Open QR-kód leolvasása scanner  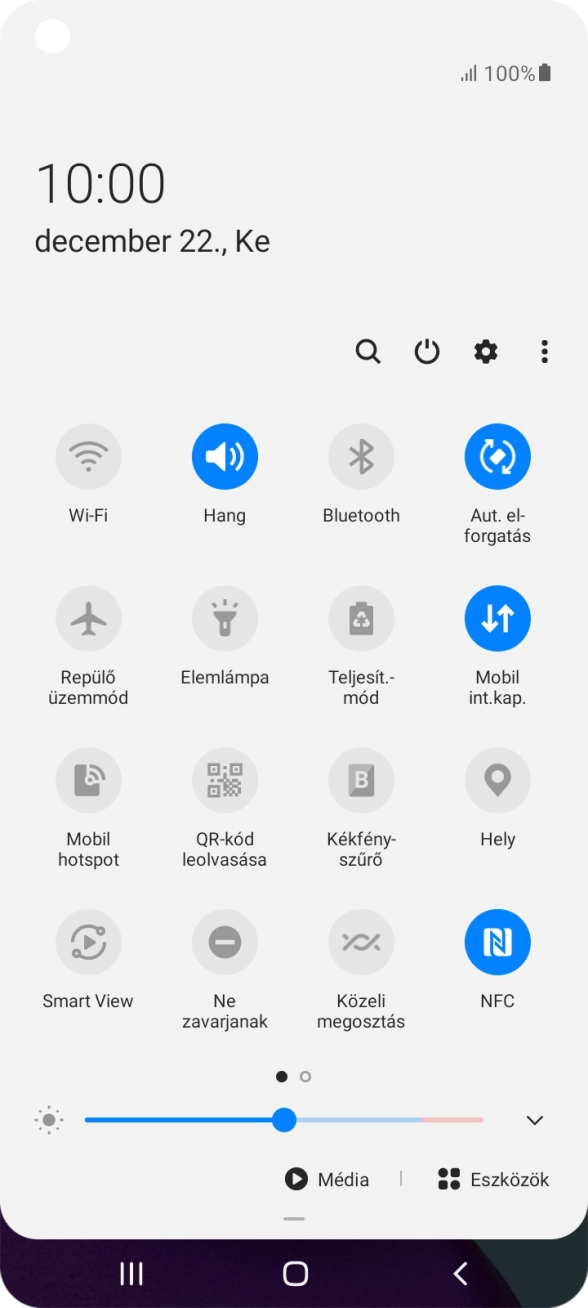[225, 781]
